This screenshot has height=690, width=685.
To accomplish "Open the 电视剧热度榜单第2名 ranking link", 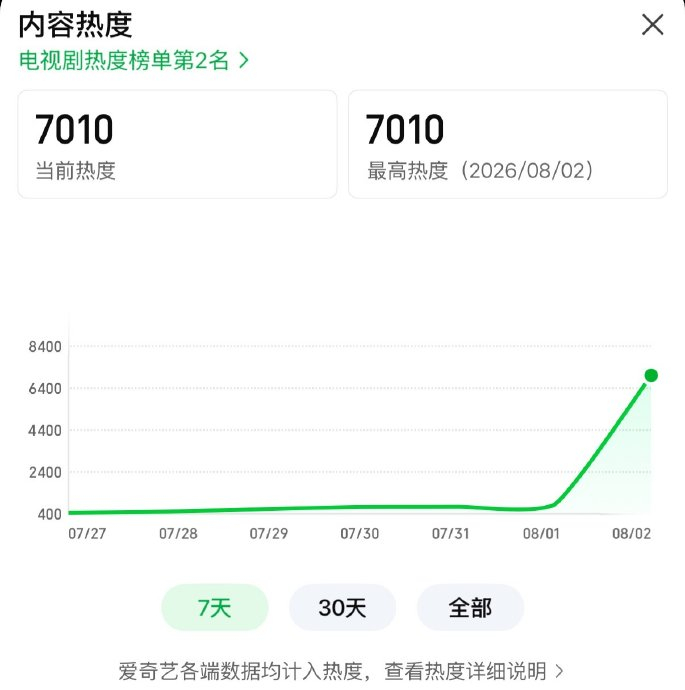I will [134, 60].
